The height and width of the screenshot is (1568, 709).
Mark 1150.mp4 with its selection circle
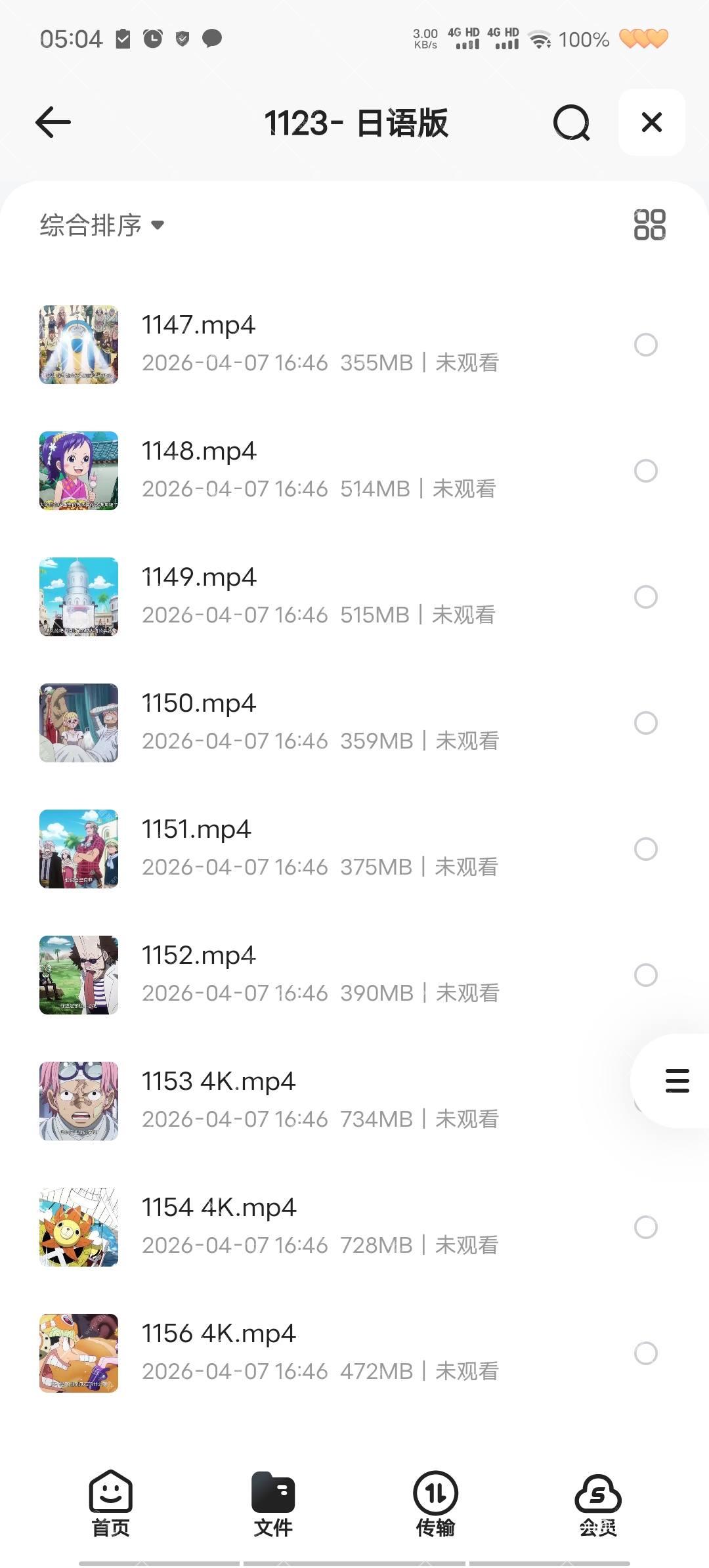(645, 723)
